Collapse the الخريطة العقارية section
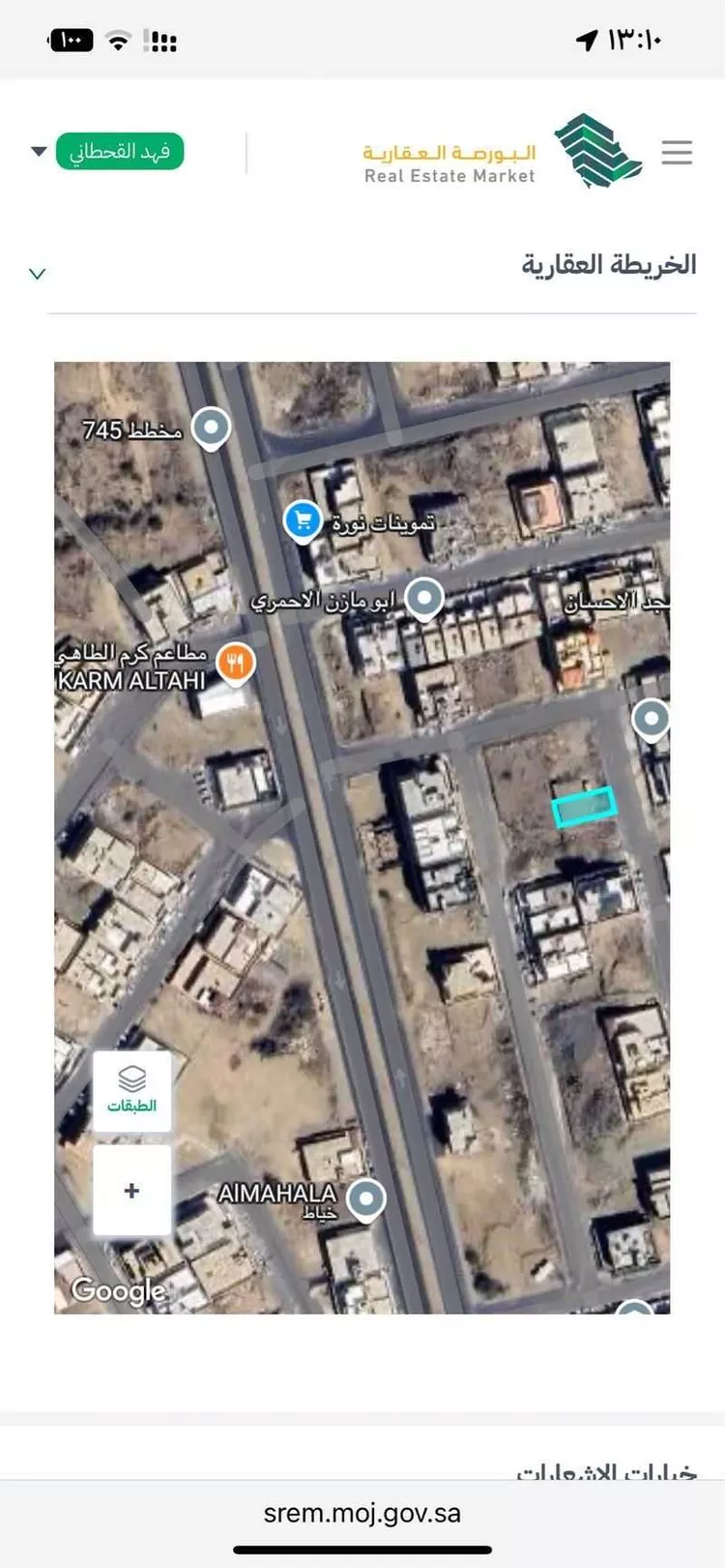725x1568 pixels. click(x=38, y=274)
